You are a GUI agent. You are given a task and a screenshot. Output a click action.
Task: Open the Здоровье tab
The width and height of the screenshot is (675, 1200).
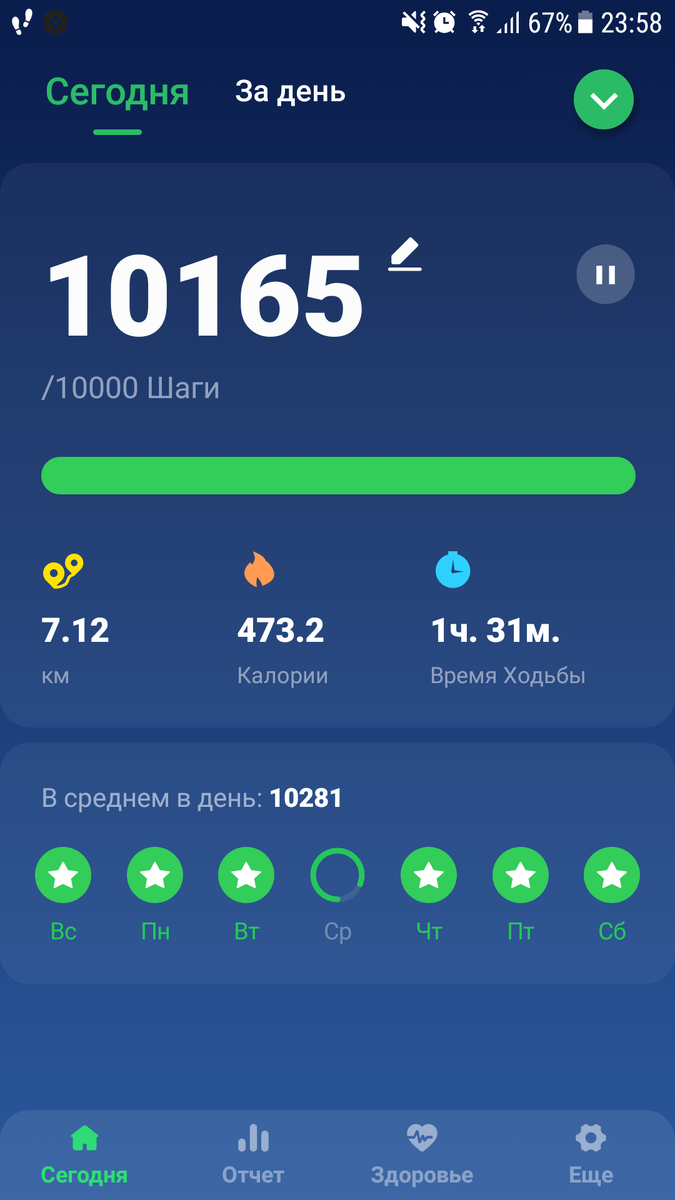[422, 1154]
